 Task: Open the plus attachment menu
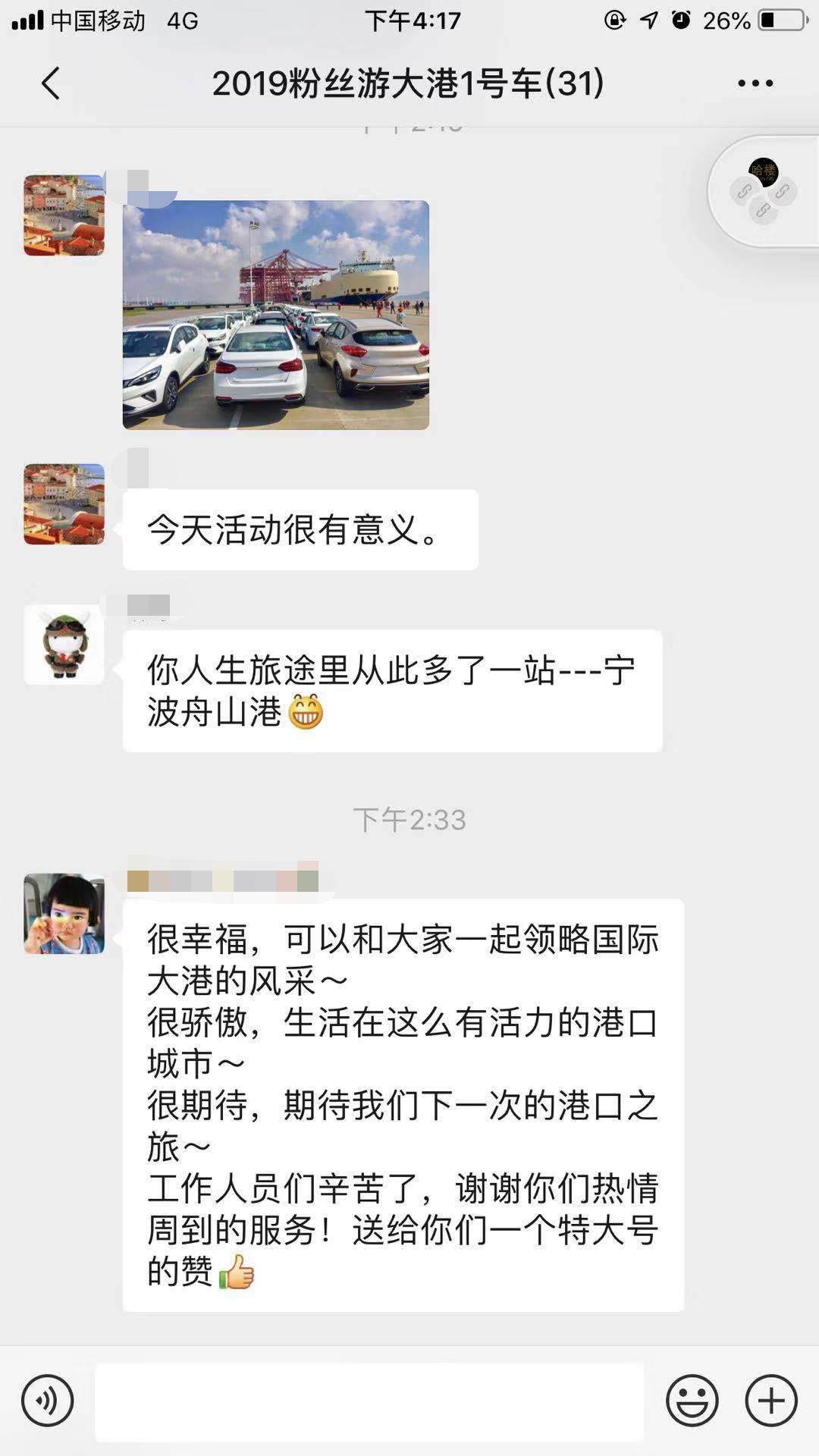coord(771,1401)
